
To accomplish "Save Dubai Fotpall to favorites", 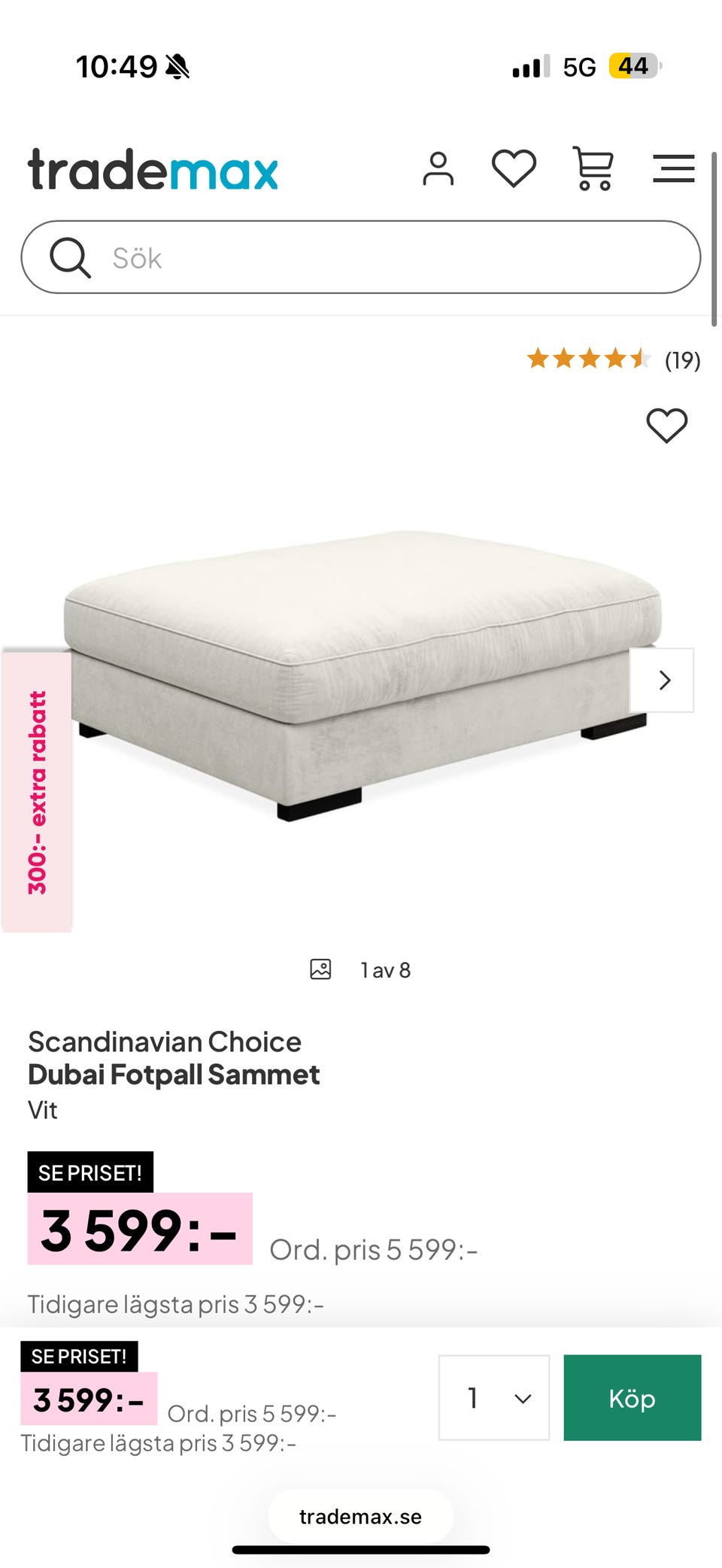I will click(666, 426).
